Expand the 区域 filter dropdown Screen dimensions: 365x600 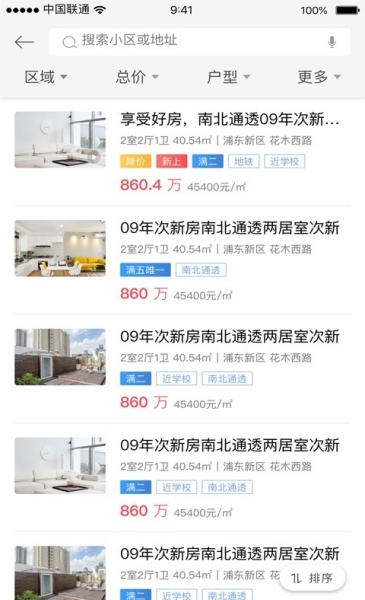(46, 77)
